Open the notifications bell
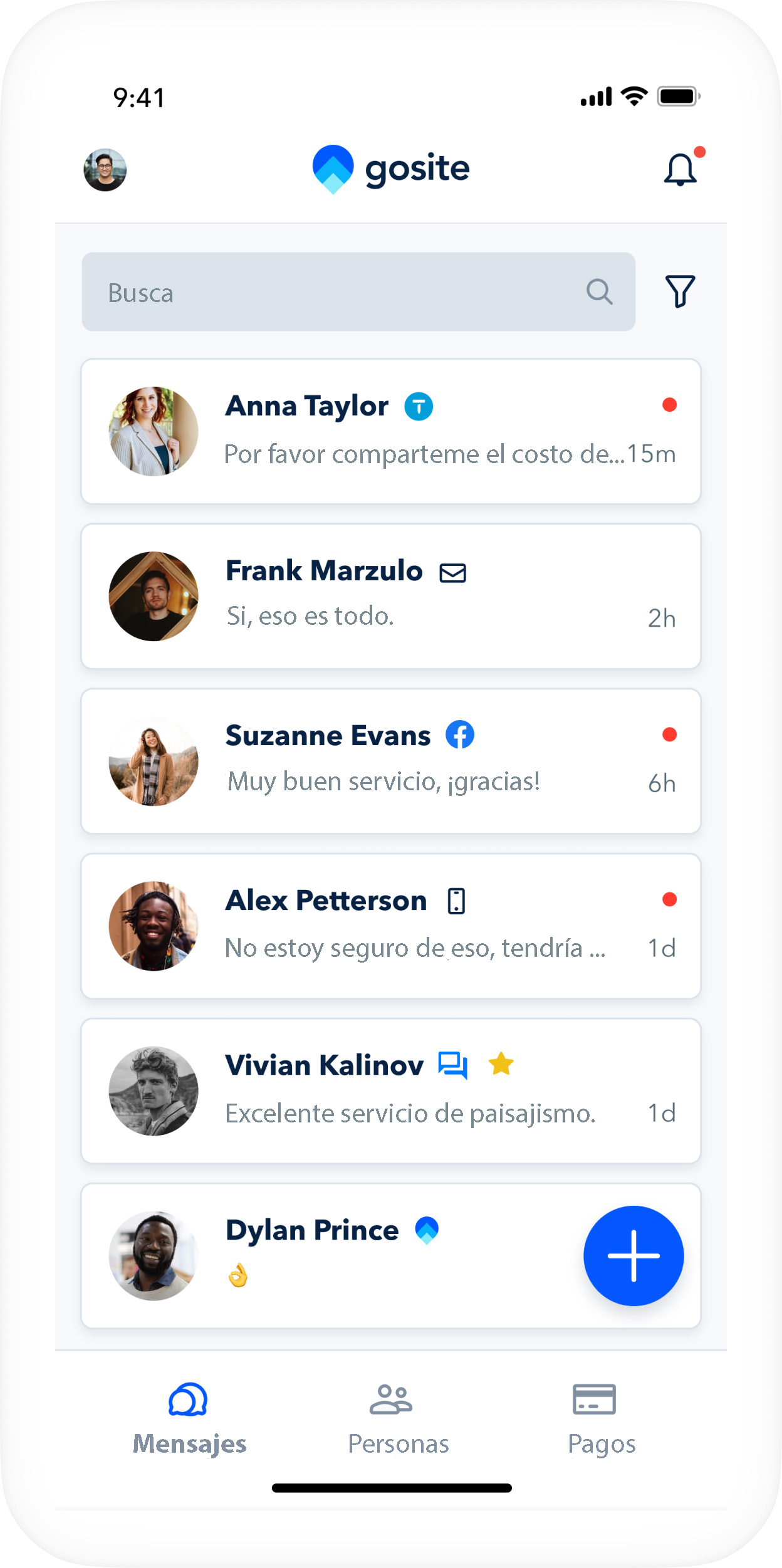 680,170
